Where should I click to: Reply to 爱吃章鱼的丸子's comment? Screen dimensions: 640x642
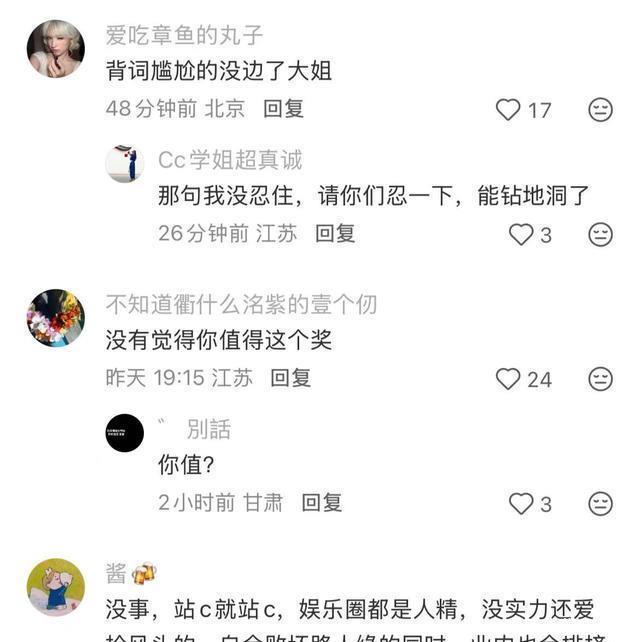click(283, 109)
